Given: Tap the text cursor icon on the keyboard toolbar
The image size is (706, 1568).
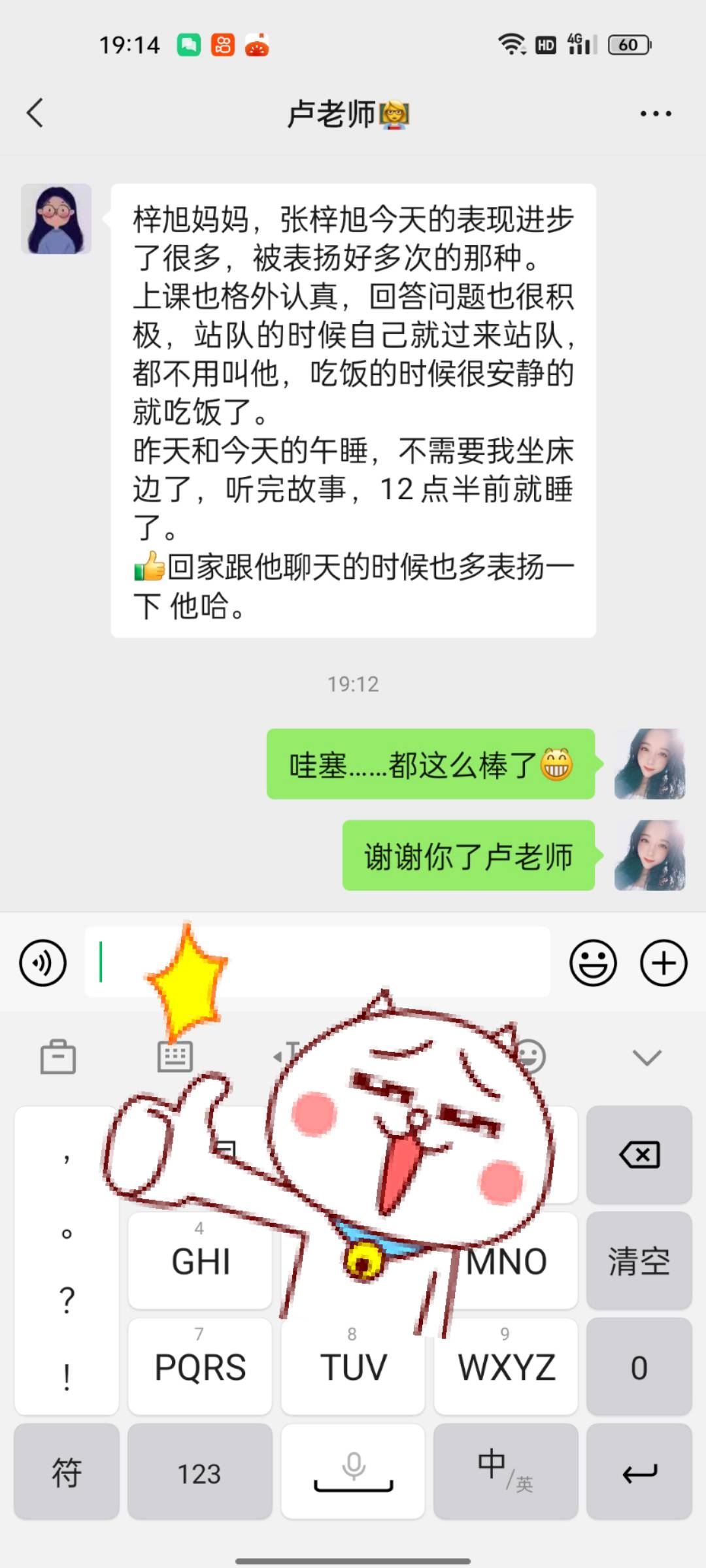Looking at the screenshot, I should [x=291, y=1054].
